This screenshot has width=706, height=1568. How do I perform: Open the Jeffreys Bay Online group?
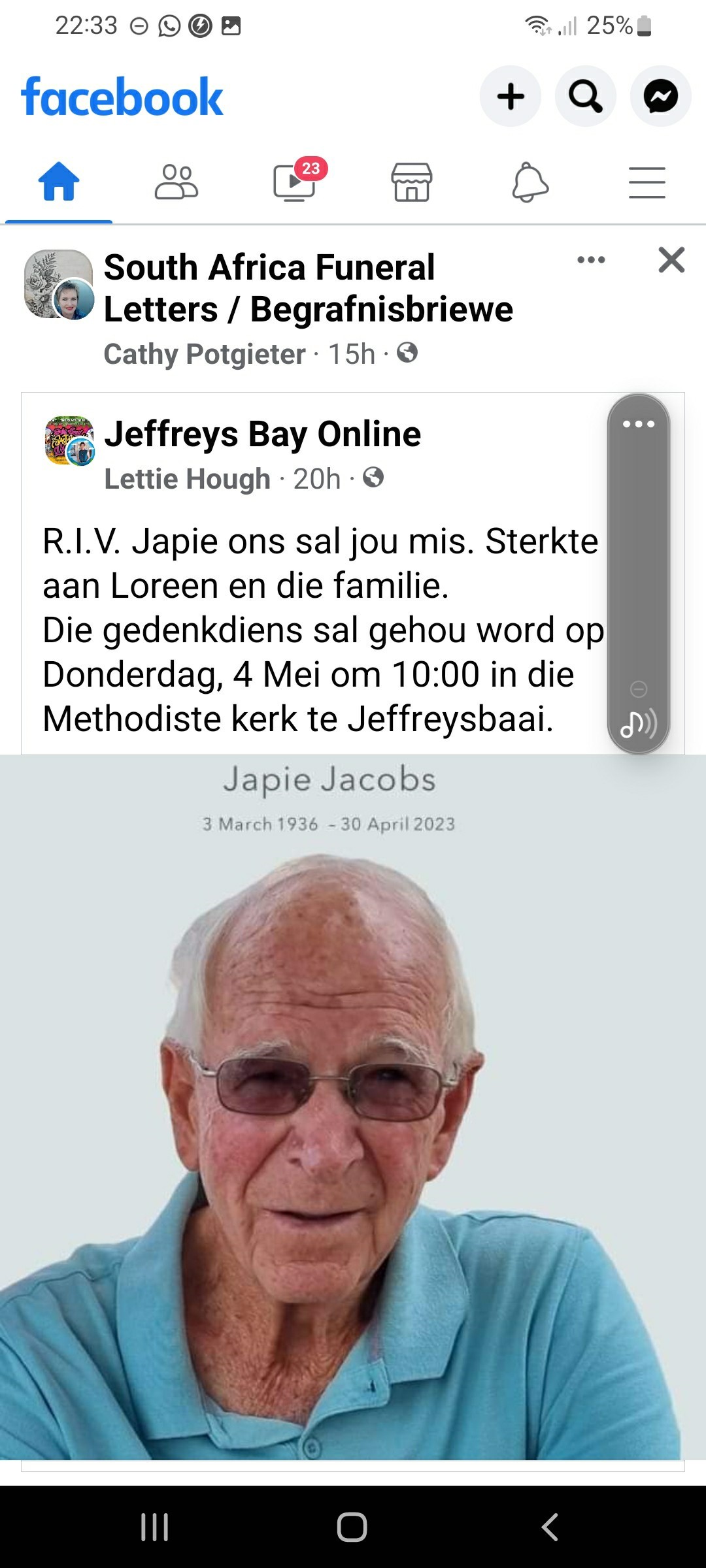pos(263,434)
